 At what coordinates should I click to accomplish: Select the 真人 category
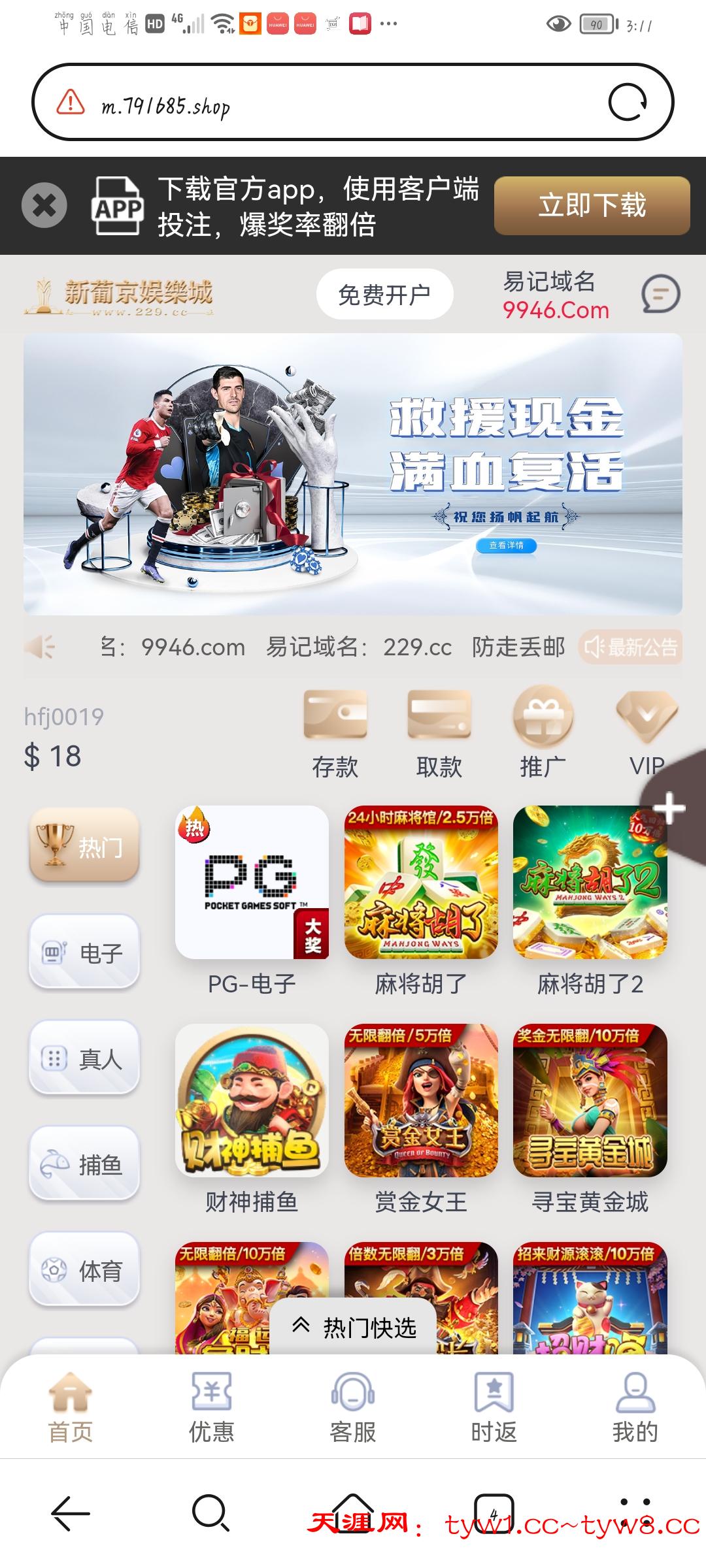(84, 1058)
